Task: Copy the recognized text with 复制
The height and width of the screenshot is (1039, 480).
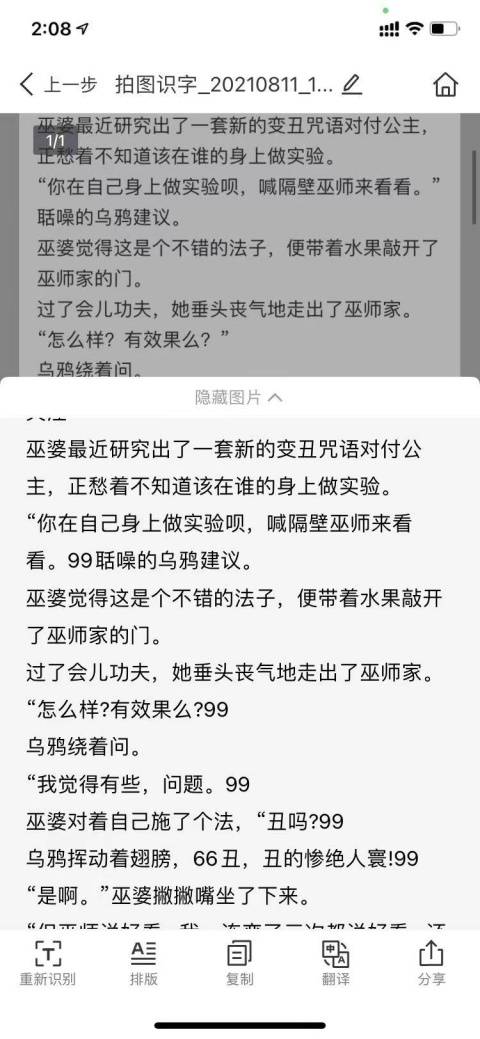Action: point(239,963)
